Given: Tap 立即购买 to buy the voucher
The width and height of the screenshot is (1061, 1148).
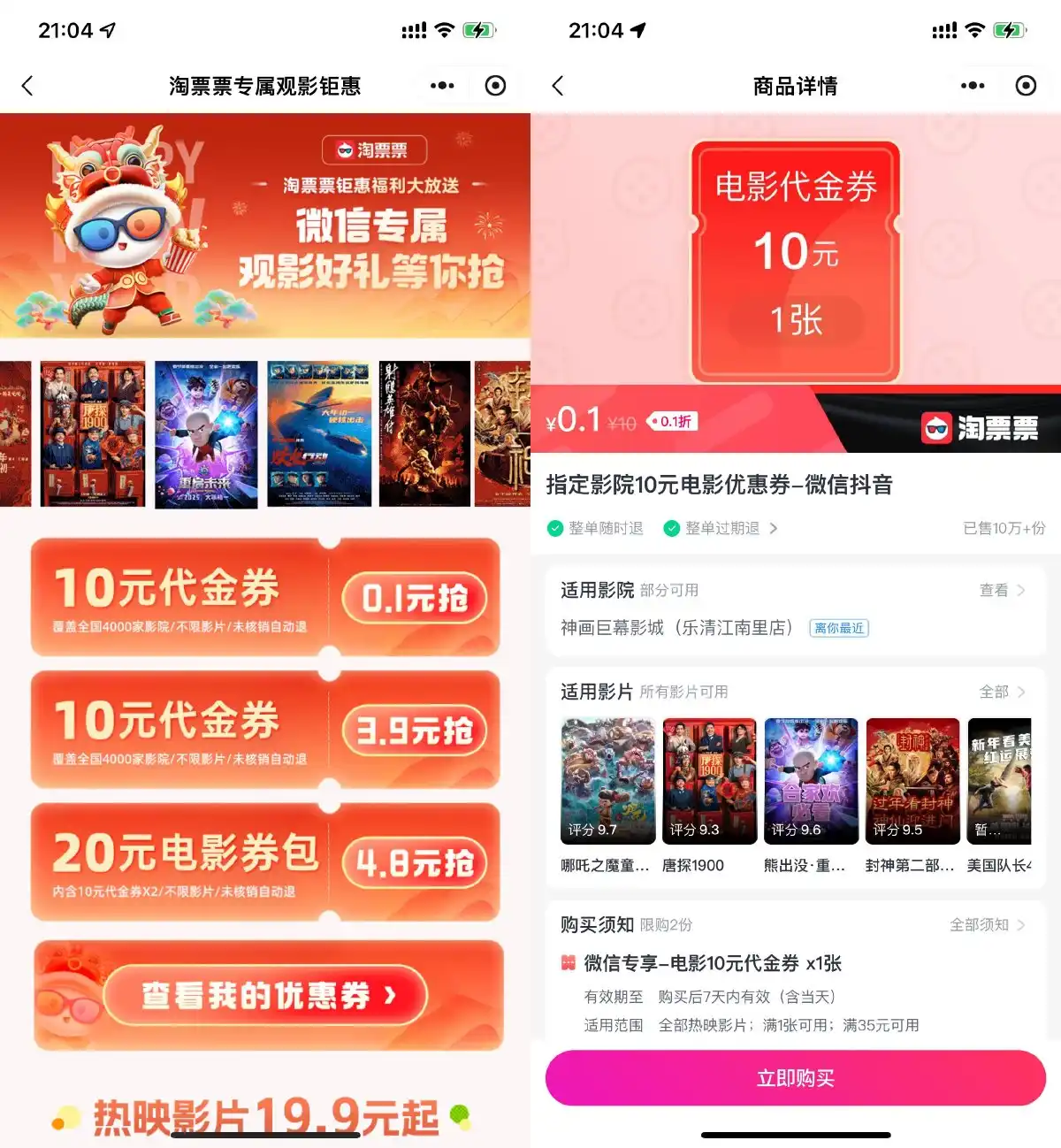Looking at the screenshot, I should point(795,1078).
